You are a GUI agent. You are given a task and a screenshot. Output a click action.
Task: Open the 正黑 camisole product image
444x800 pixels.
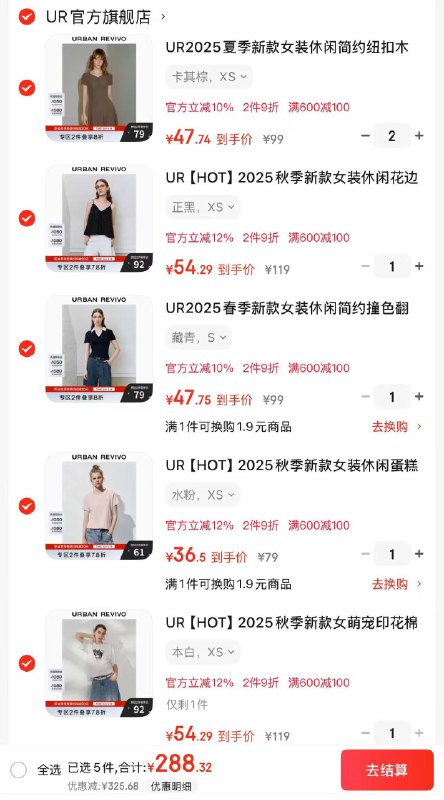click(x=99, y=218)
